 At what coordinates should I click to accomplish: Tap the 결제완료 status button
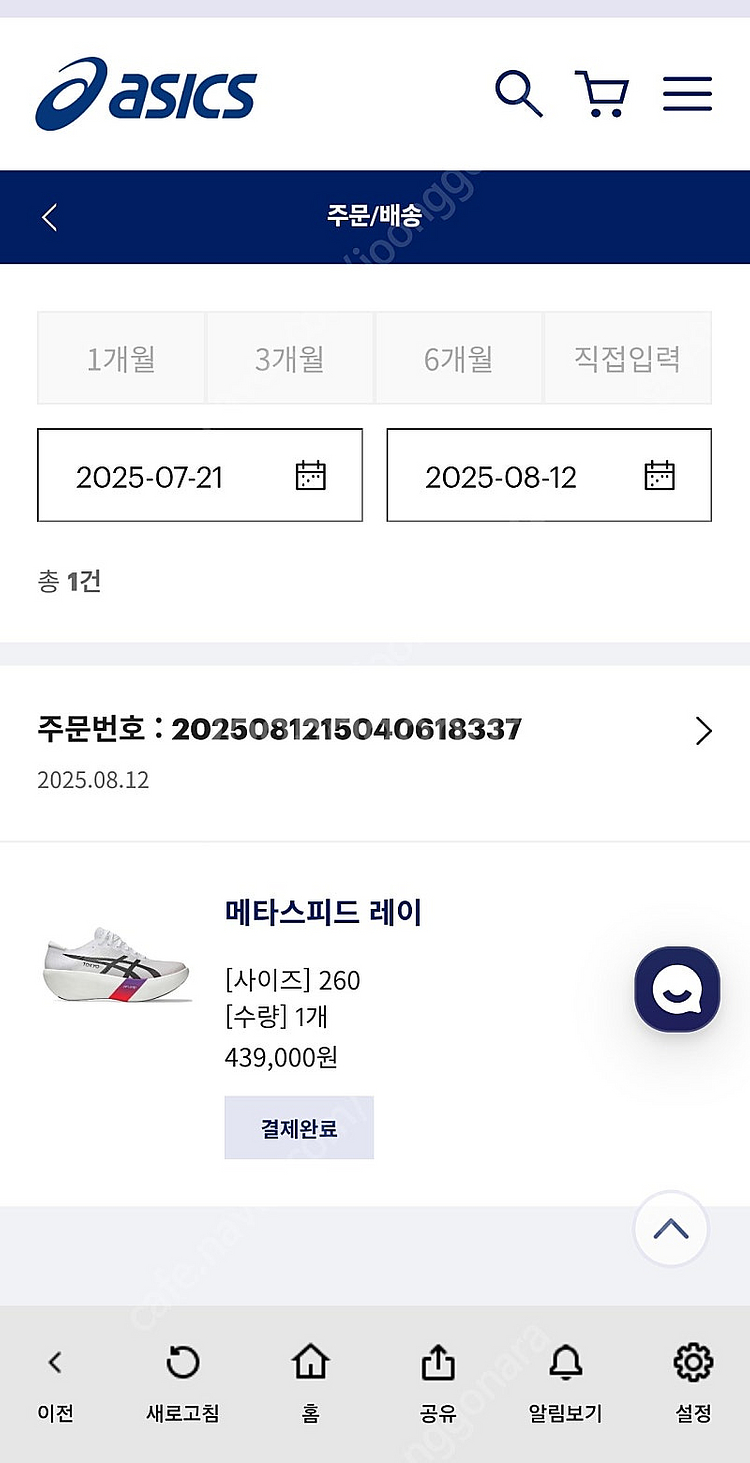pyautogui.click(x=299, y=1128)
